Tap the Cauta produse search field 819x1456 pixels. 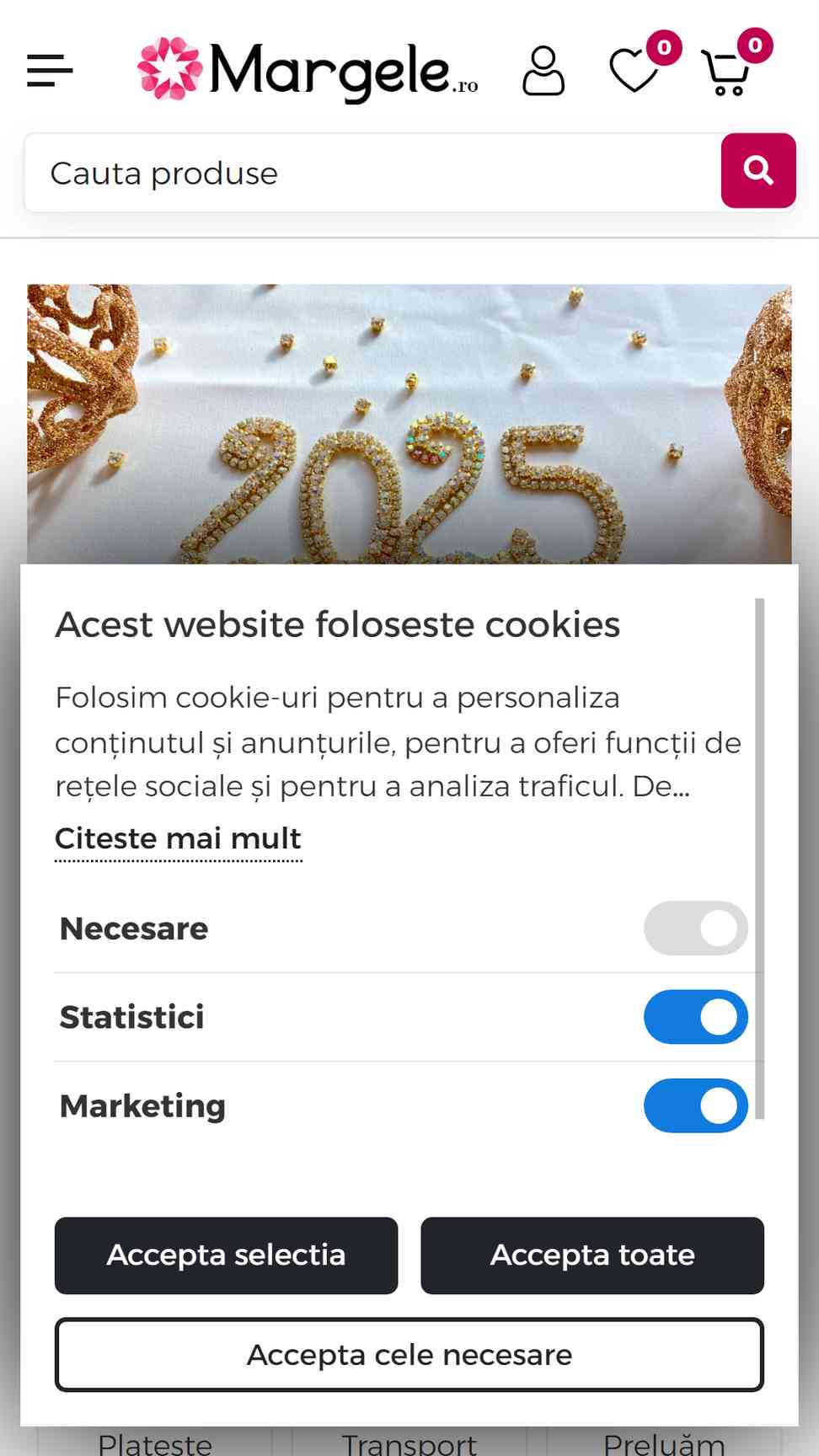[x=372, y=173]
